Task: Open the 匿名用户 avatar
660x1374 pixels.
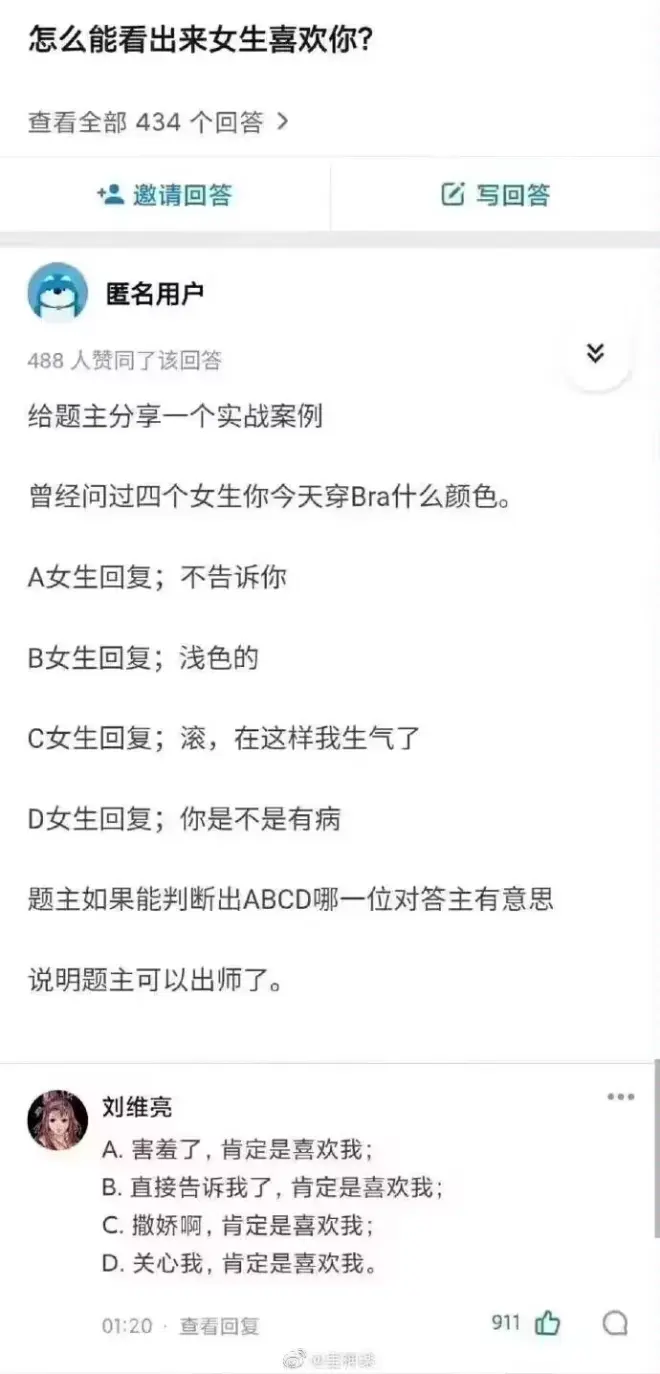Action: click(57, 292)
